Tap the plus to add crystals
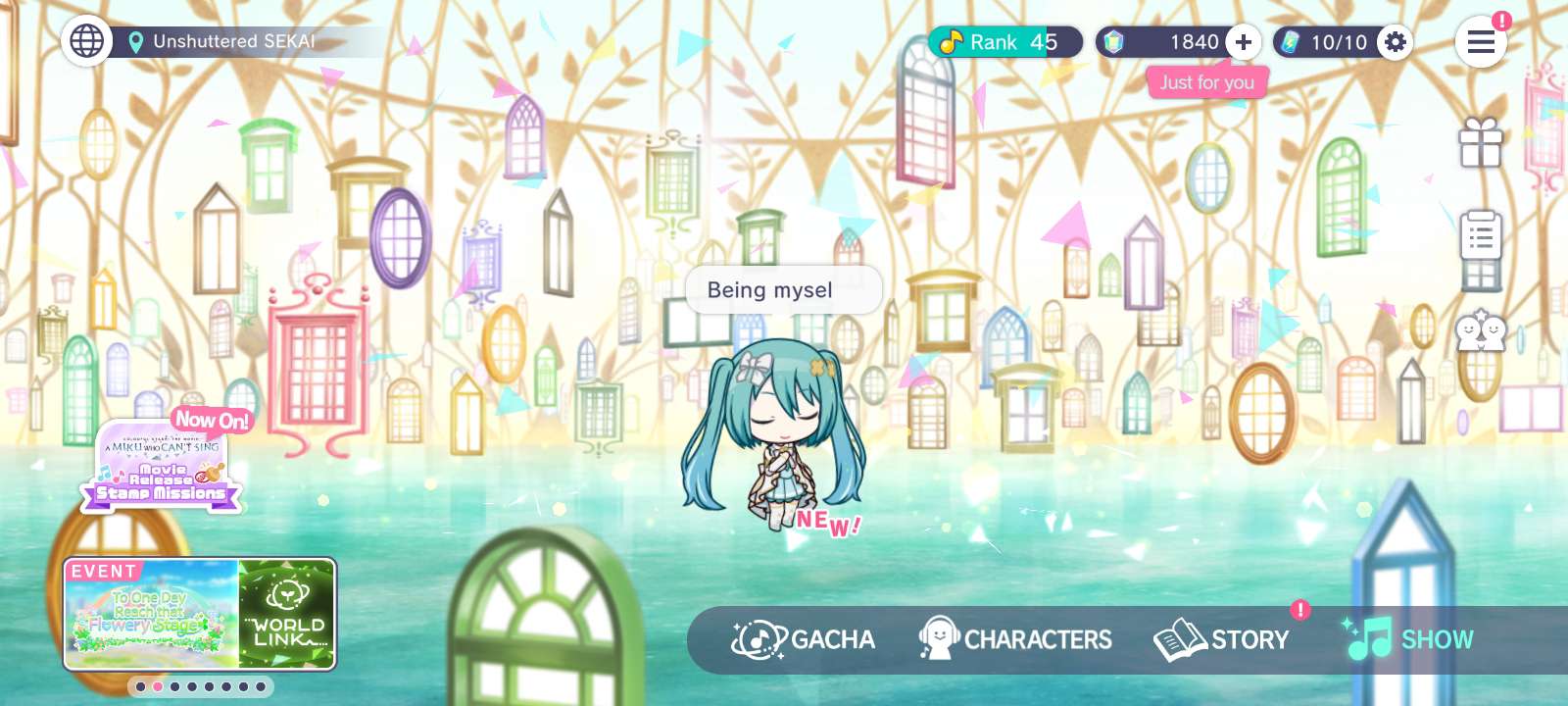This screenshot has height=706, width=1568. (1244, 42)
